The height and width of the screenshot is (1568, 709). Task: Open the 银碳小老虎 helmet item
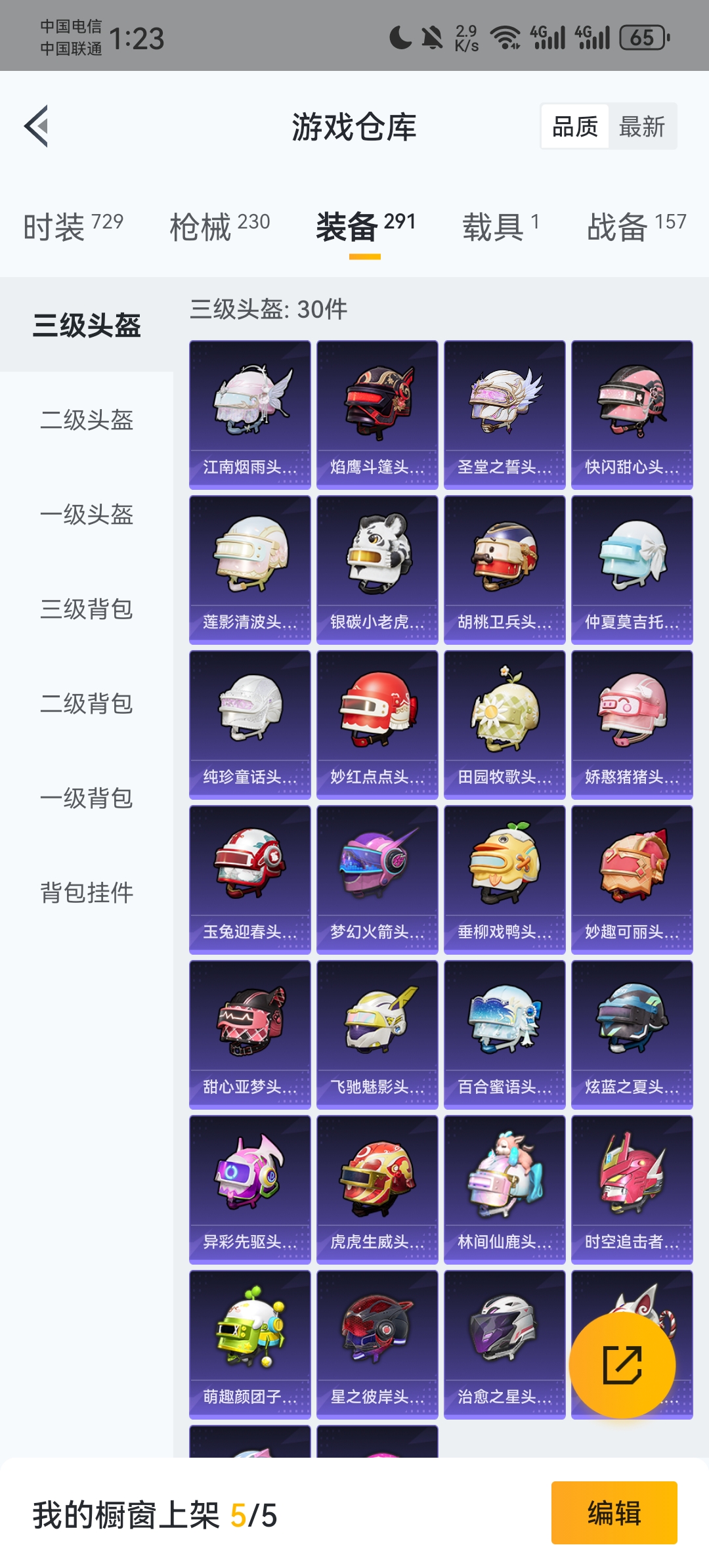[377, 569]
